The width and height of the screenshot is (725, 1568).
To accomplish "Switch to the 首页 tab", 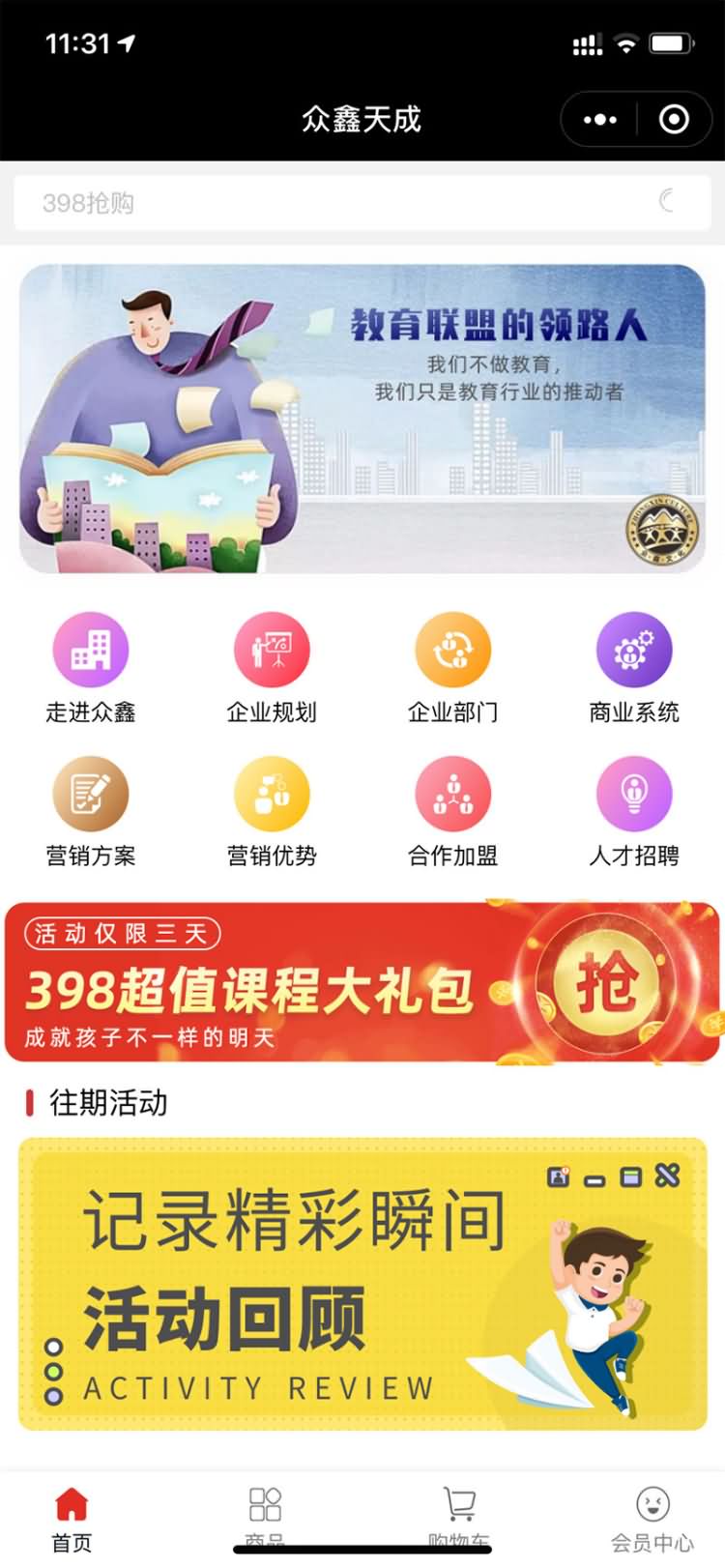I will (72, 1519).
